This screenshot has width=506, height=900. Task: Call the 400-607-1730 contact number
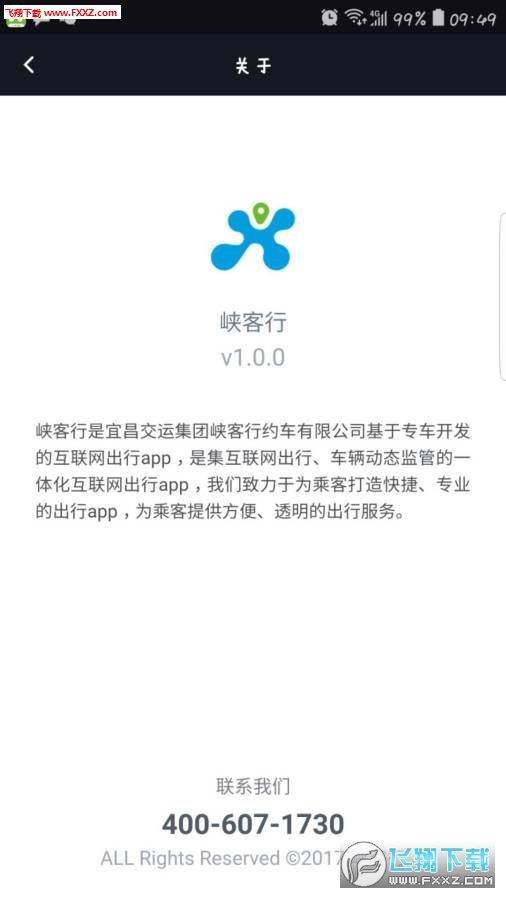click(x=253, y=824)
